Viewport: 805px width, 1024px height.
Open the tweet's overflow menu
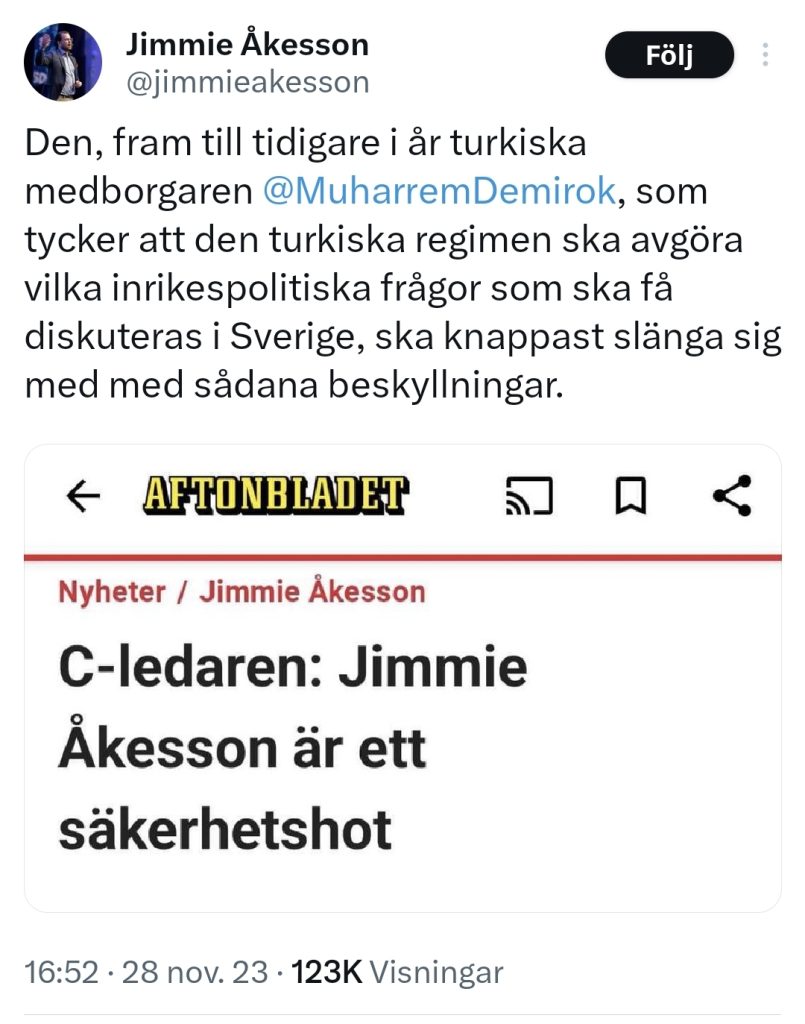pyautogui.click(x=768, y=54)
